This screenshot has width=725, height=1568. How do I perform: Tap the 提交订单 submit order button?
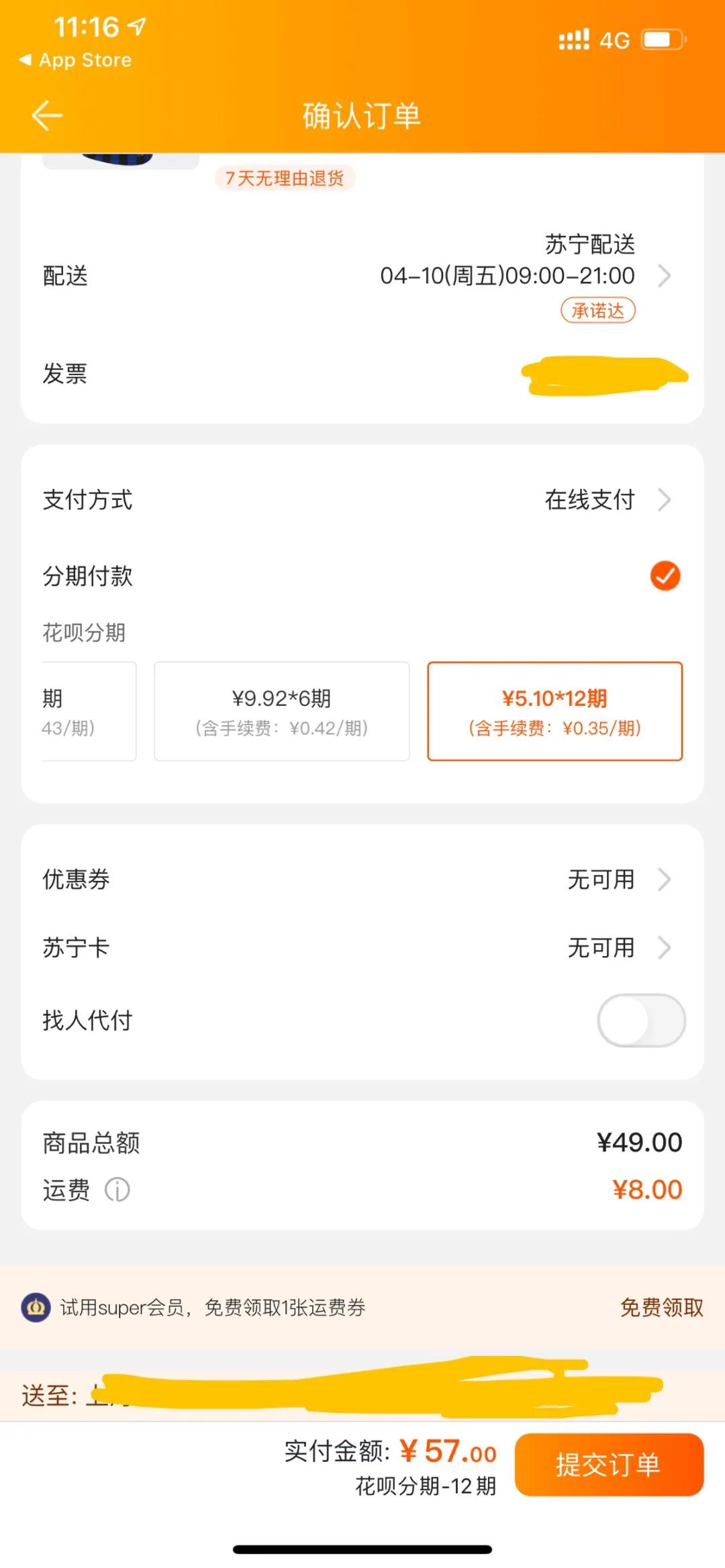pyautogui.click(x=608, y=1465)
